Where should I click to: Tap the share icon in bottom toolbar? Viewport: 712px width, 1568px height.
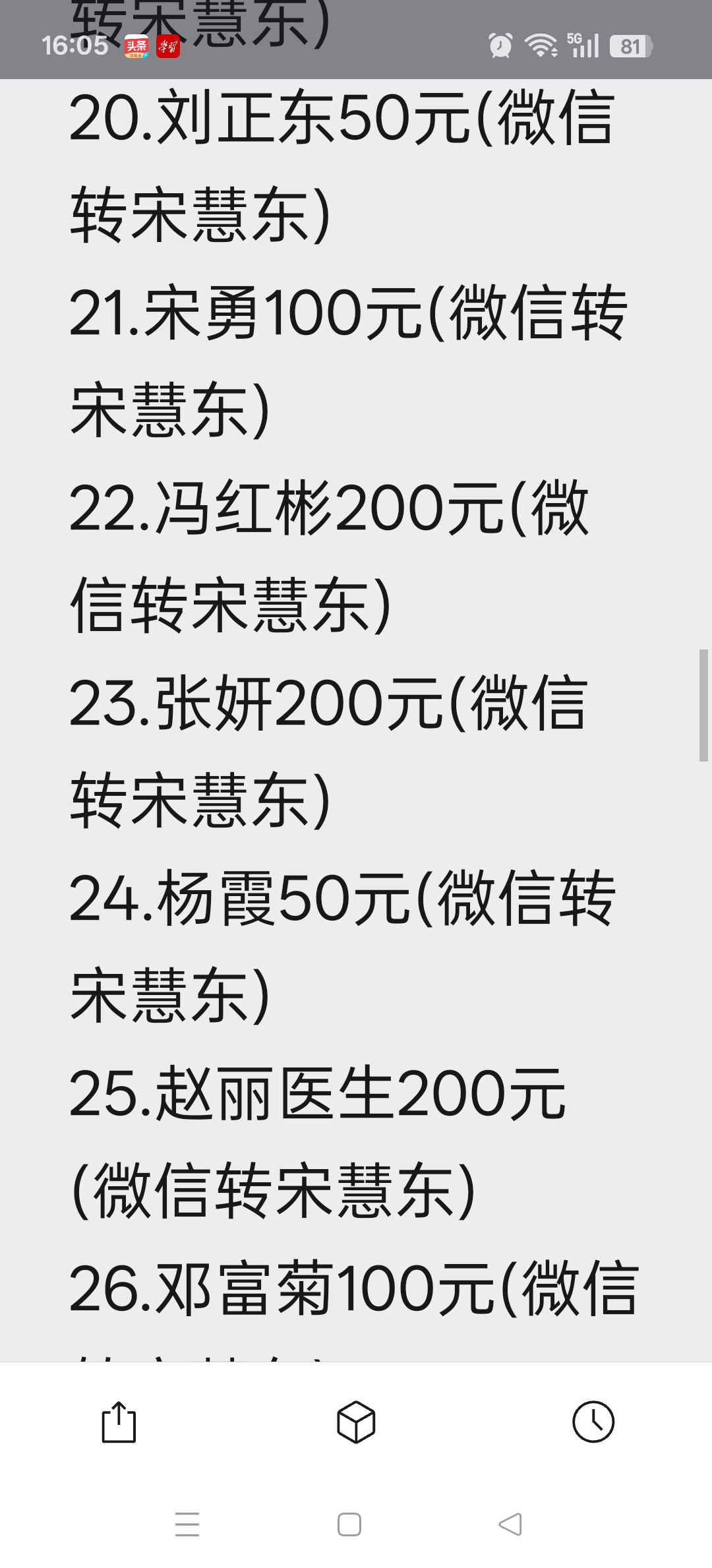(119, 1422)
